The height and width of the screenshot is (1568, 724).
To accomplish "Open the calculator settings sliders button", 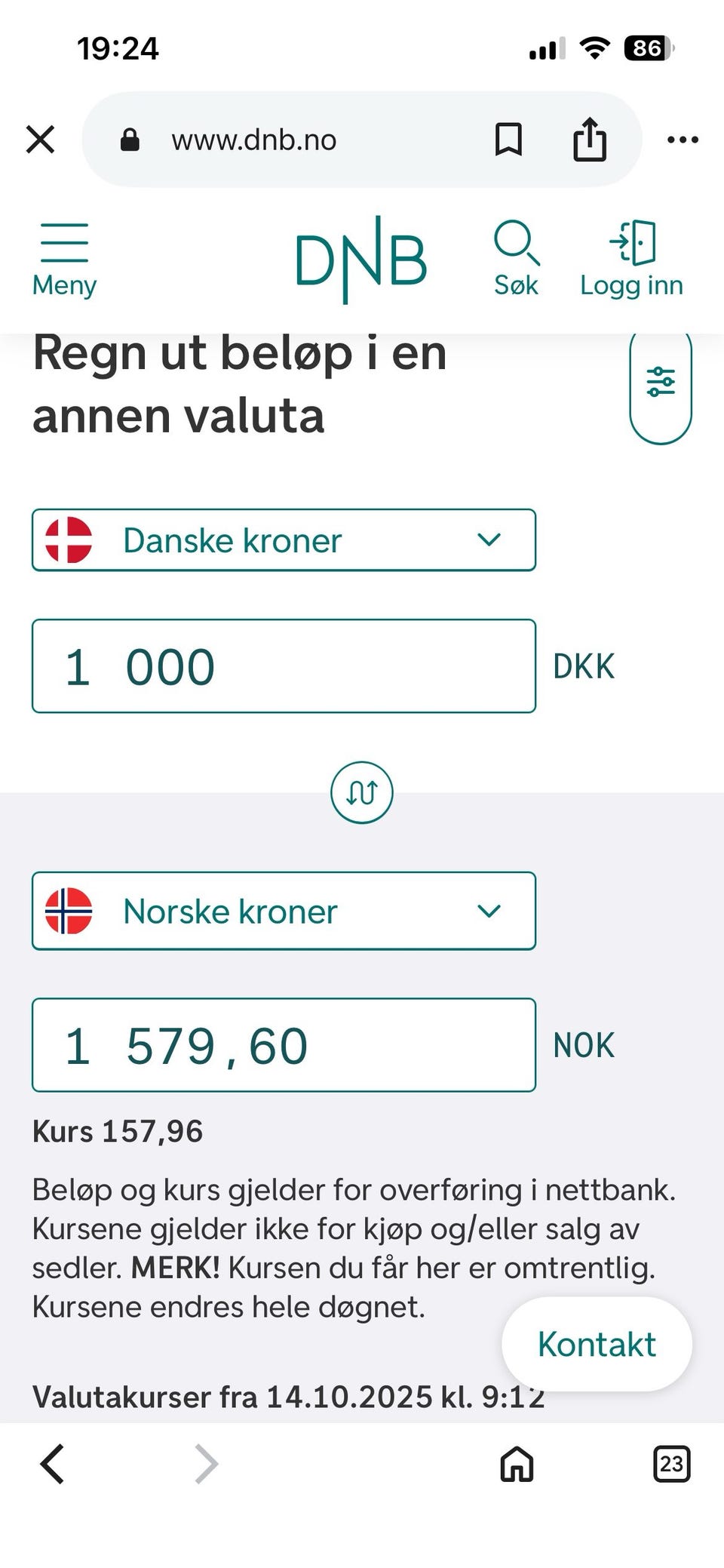I will pos(661,382).
